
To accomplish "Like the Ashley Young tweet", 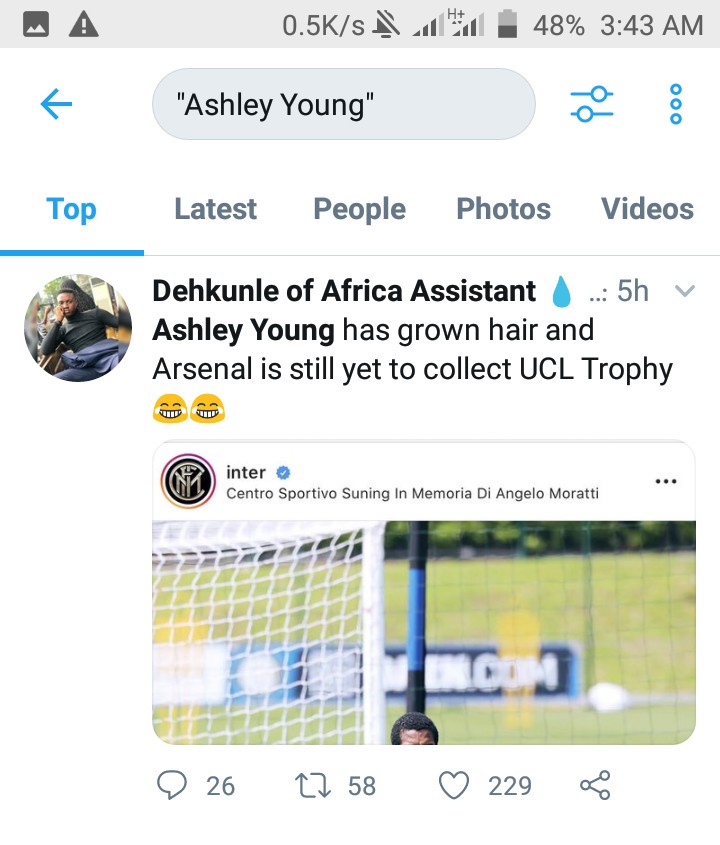I will point(455,786).
